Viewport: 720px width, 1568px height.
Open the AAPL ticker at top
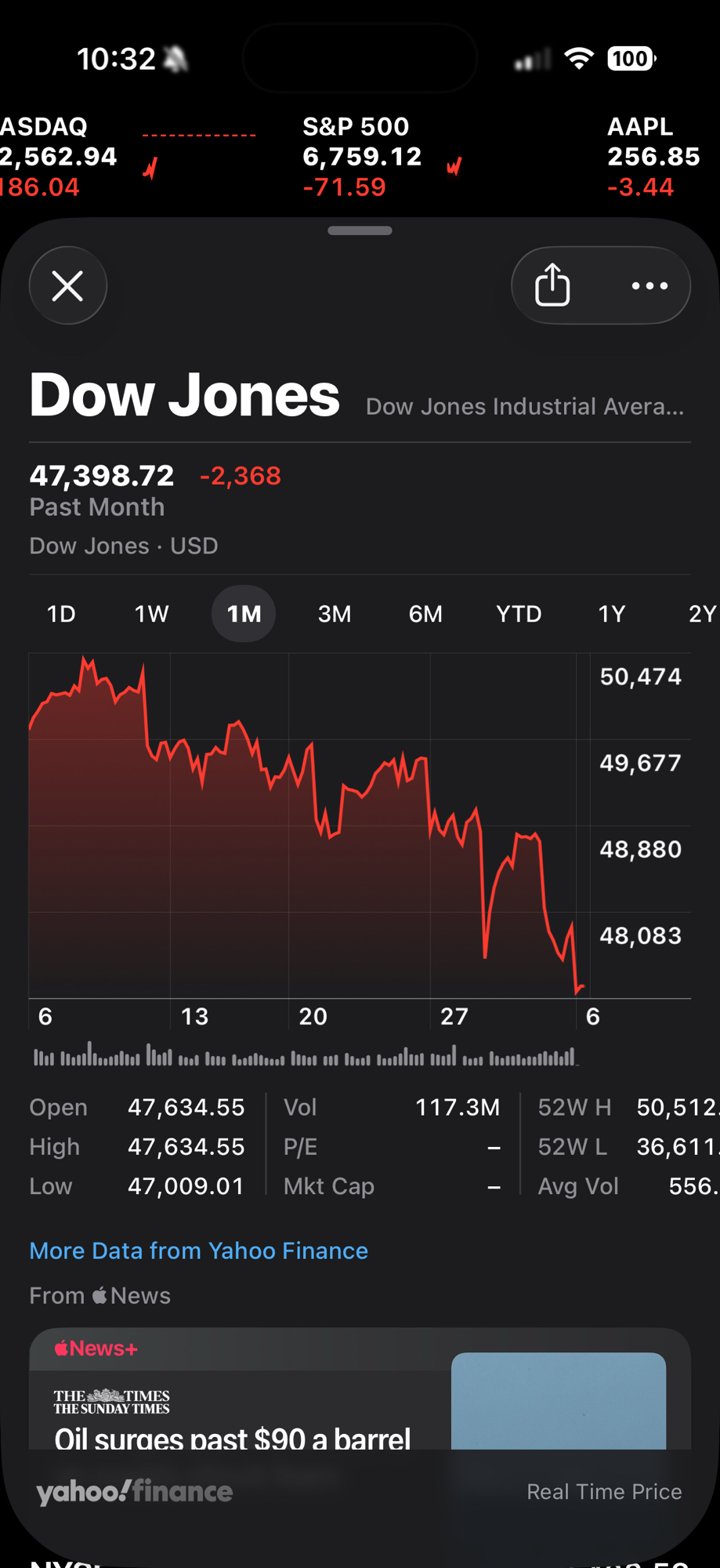tap(653, 157)
